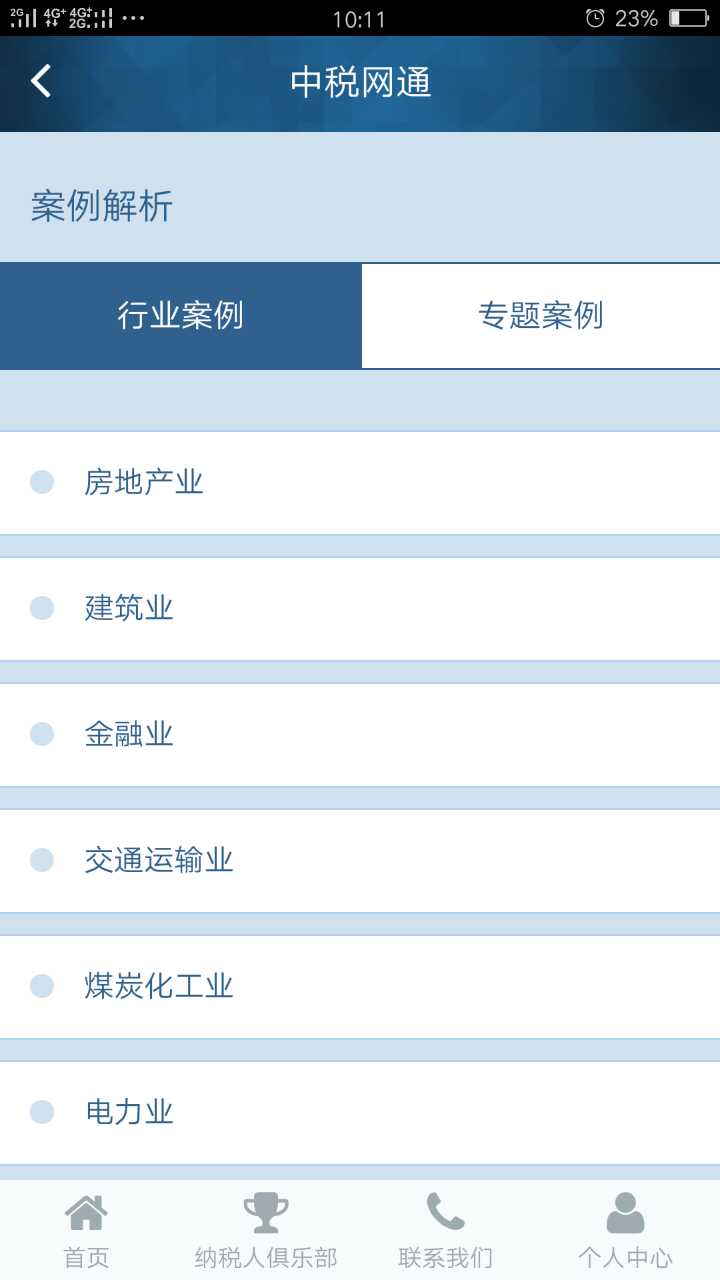Image resolution: width=720 pixels, height=1280 pixels.
Task: Open the 建筑业 row
Action: coord(360,609)
